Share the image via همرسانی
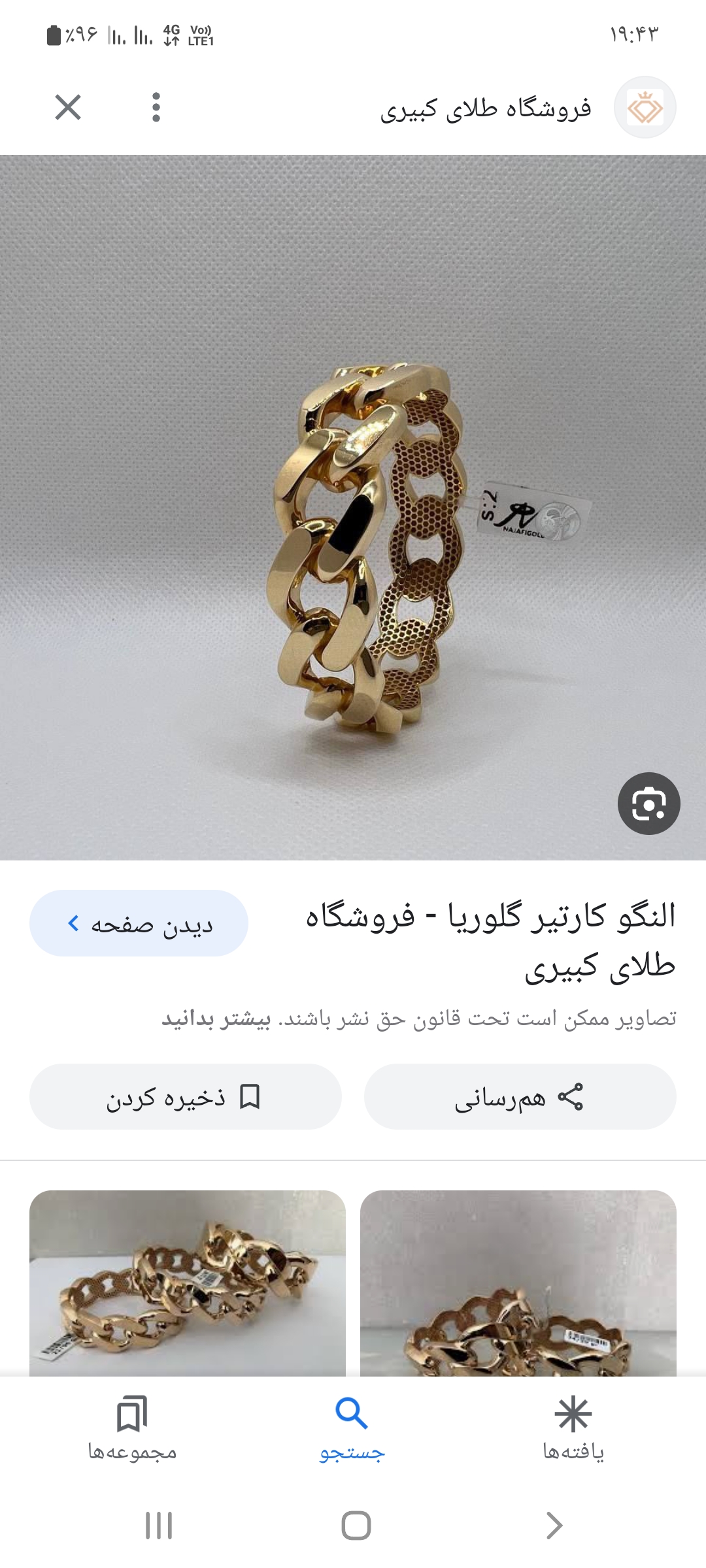Image resolution: width=706 pixels, height=1568 pixels. 520,1097
